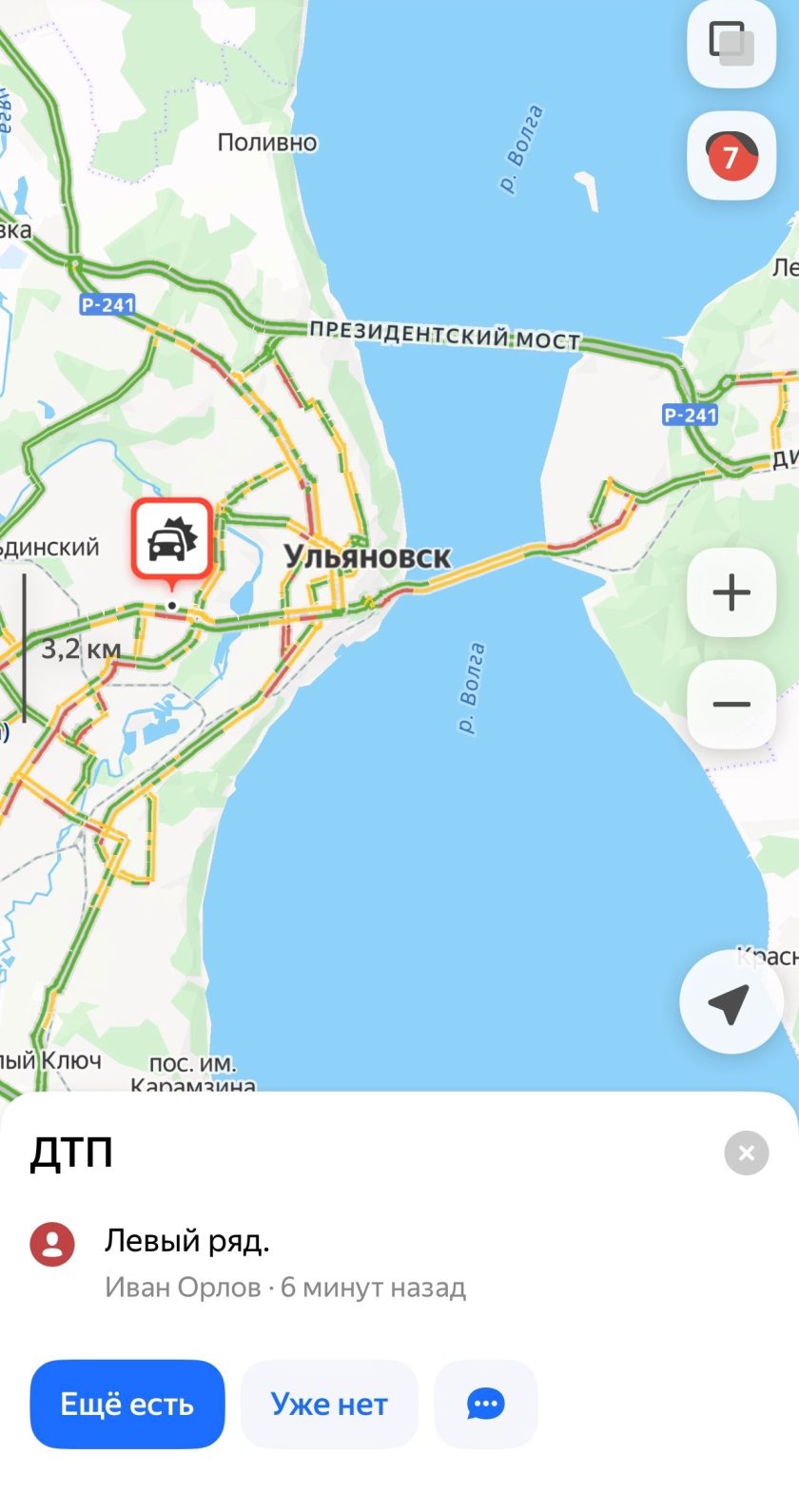Confirm accident with Ещё есть button
Screen dimensions: 799x1512
click(x=127, y=1404)
